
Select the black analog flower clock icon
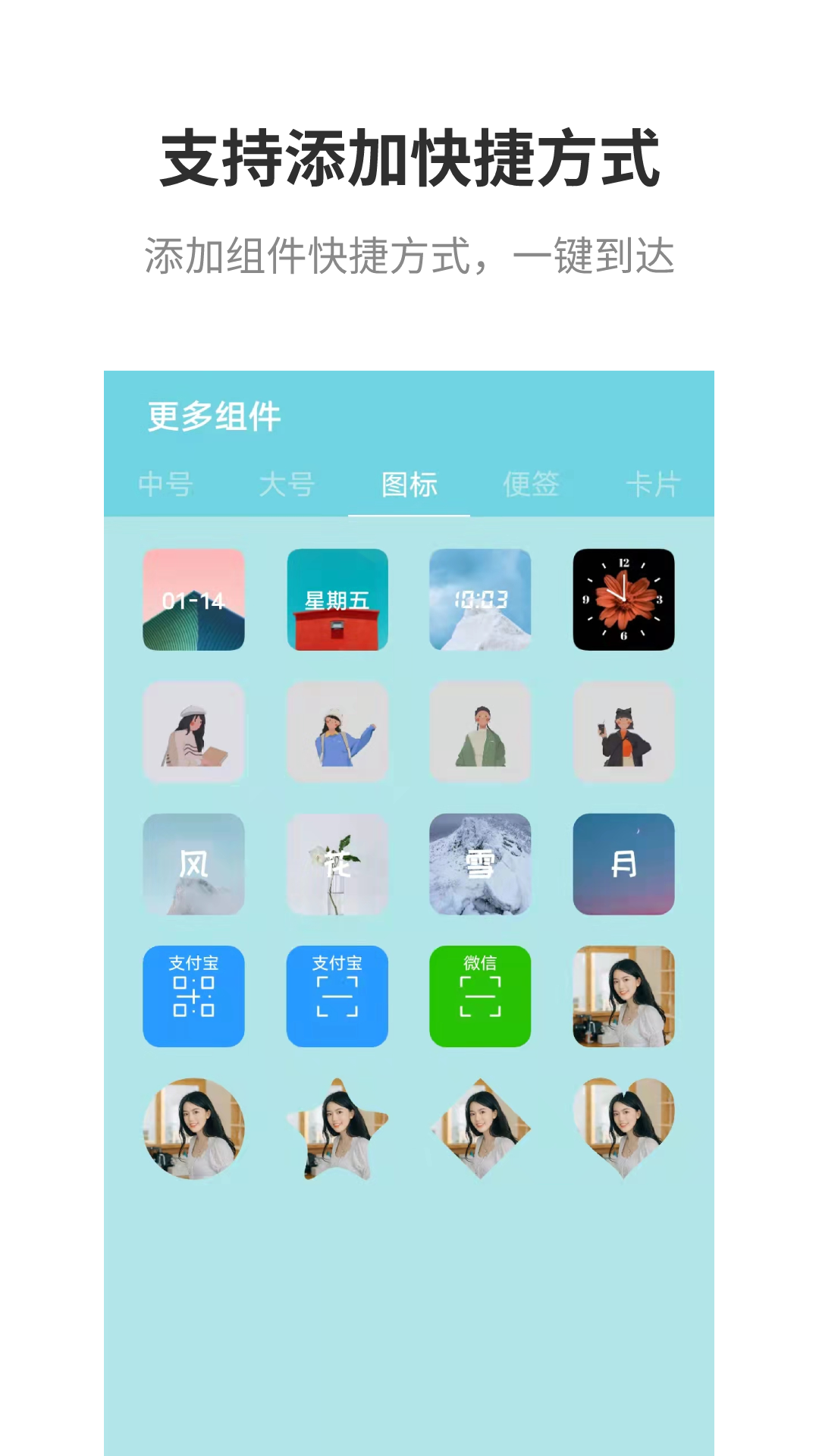[x=623, y=601]
